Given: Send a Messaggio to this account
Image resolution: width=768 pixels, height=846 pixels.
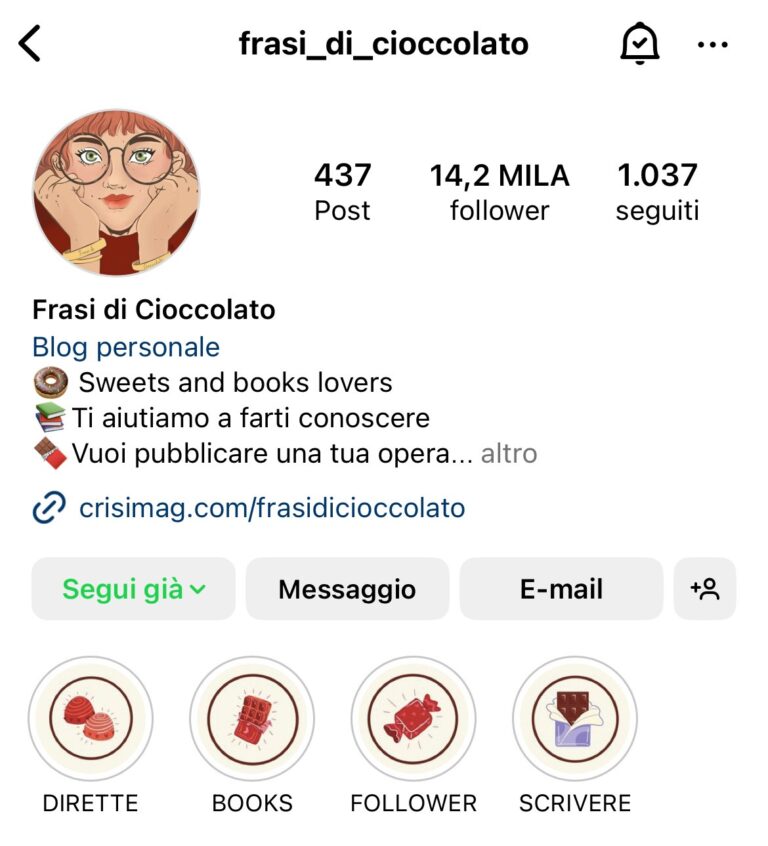Looking at the screenshot, I should pos(347,589).
